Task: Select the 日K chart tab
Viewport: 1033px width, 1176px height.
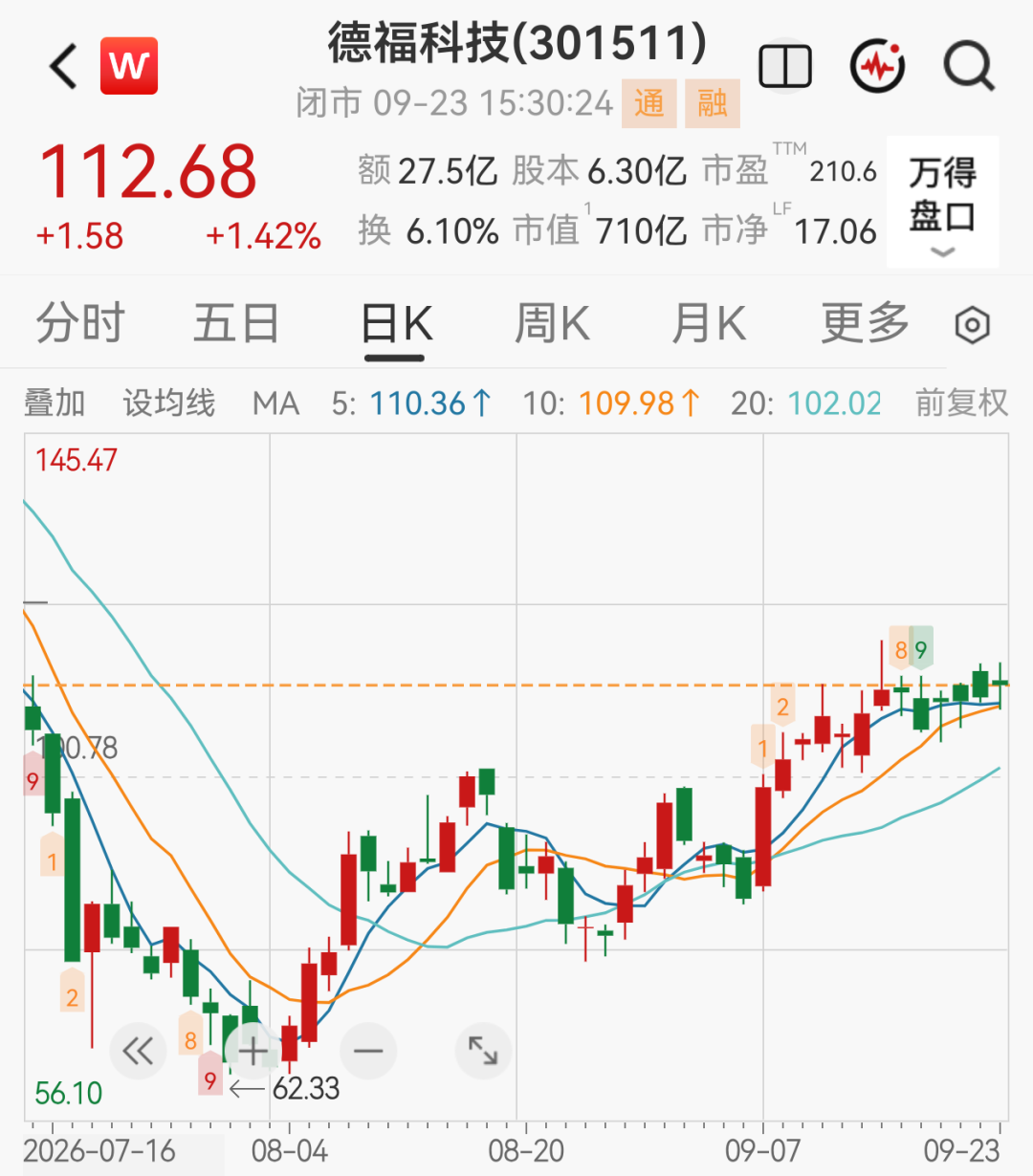Action: (x=395, y=325)
